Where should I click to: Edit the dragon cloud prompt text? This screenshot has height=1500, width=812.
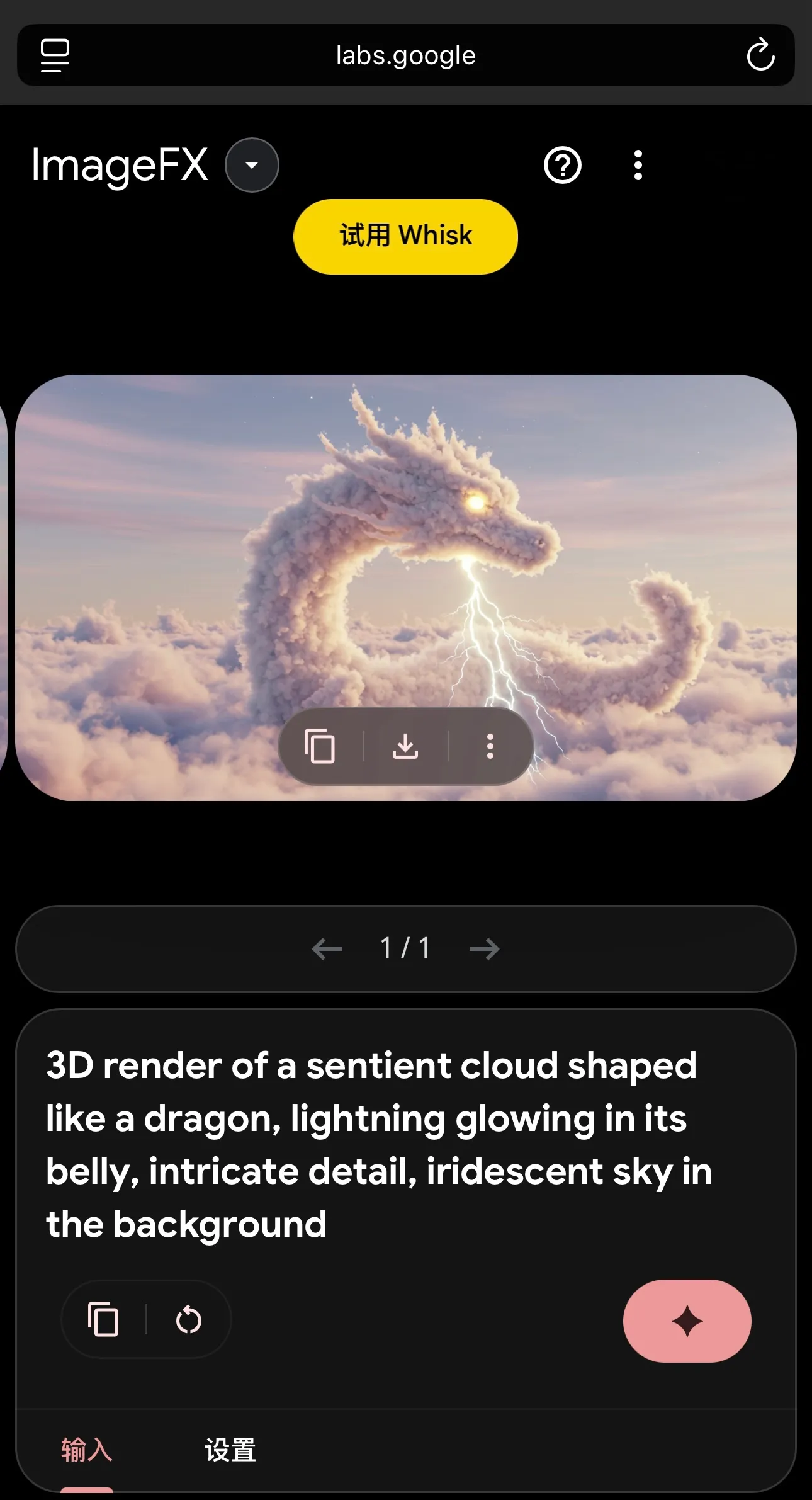(x=378, y=1144)
